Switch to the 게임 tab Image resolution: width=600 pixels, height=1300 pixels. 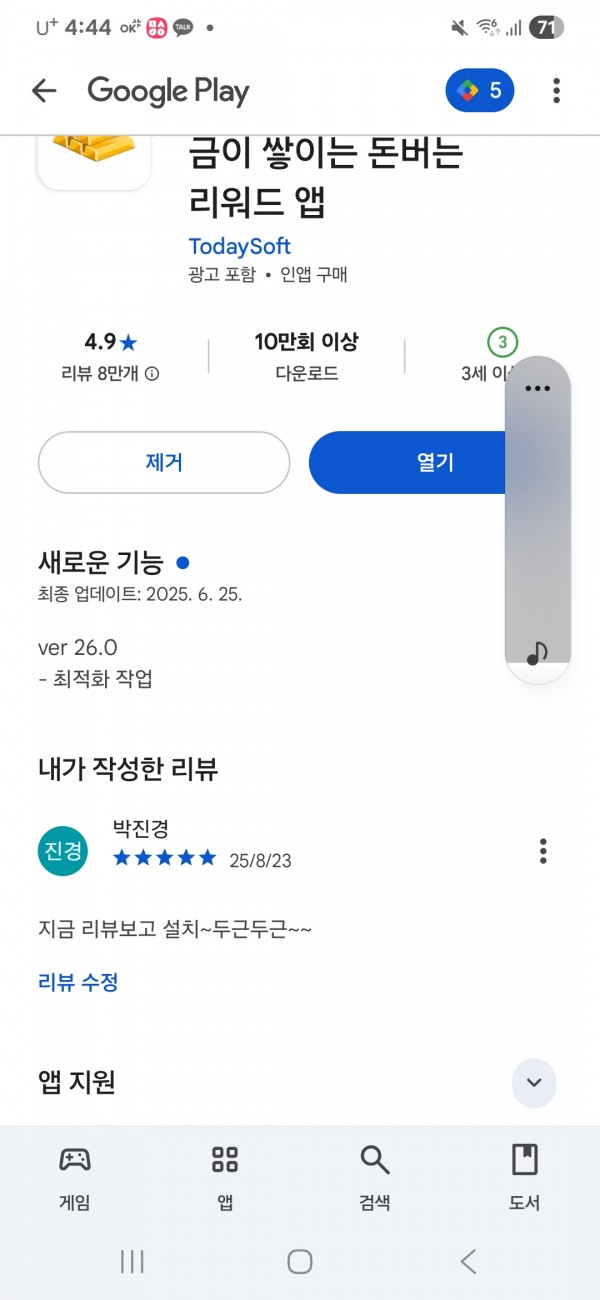pyautogui.click(x=75, y=1177)
